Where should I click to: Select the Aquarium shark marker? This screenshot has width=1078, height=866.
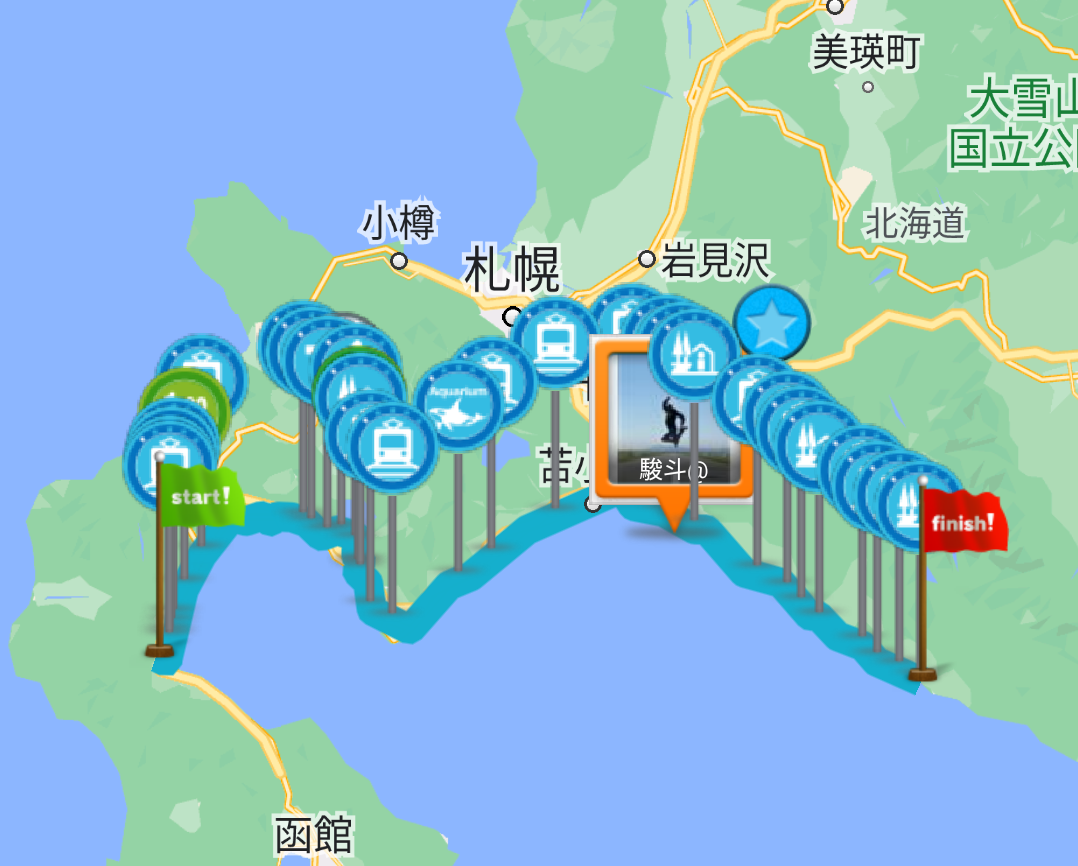[x=457, y=406]
